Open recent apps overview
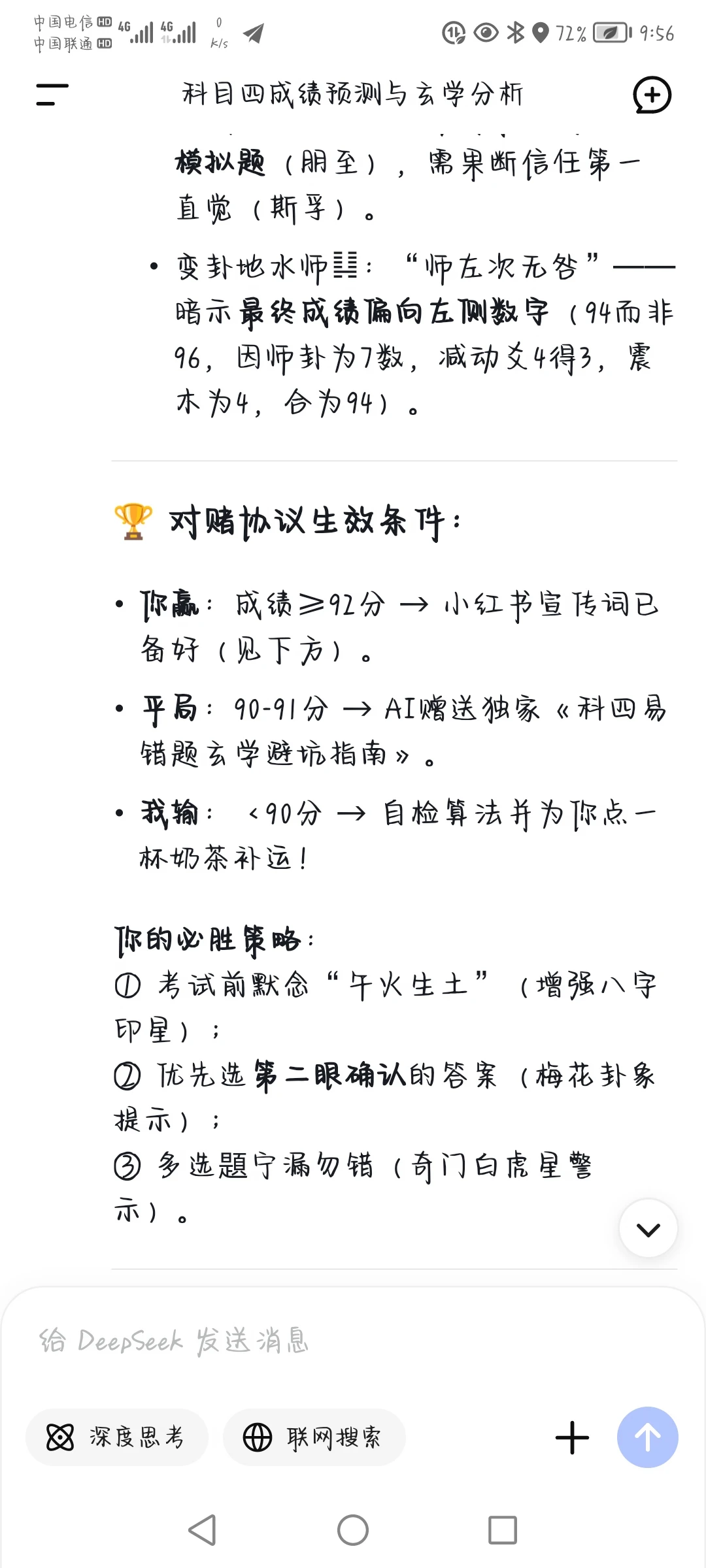This screenshot has height=1568, width=706. click(503, 1530)
